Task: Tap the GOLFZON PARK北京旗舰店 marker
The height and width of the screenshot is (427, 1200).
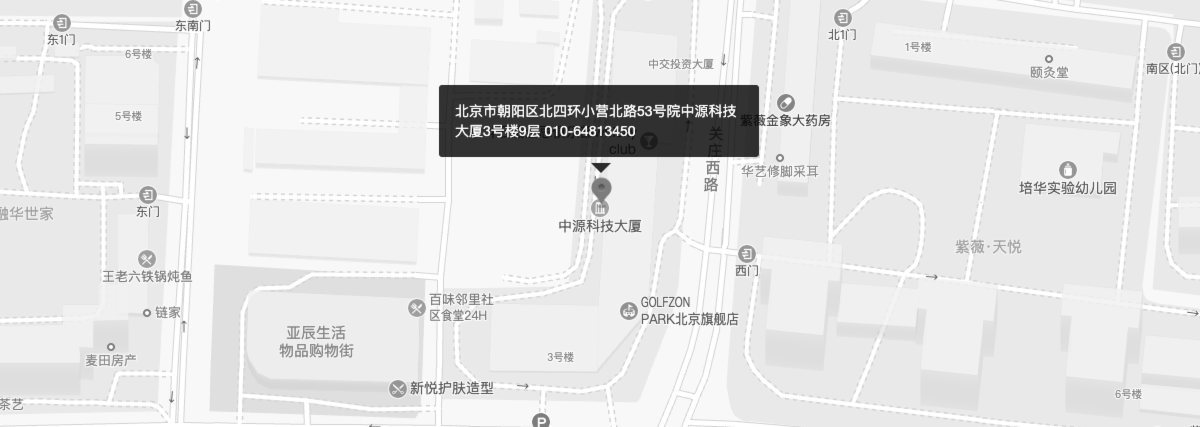Action: point(628,310)
